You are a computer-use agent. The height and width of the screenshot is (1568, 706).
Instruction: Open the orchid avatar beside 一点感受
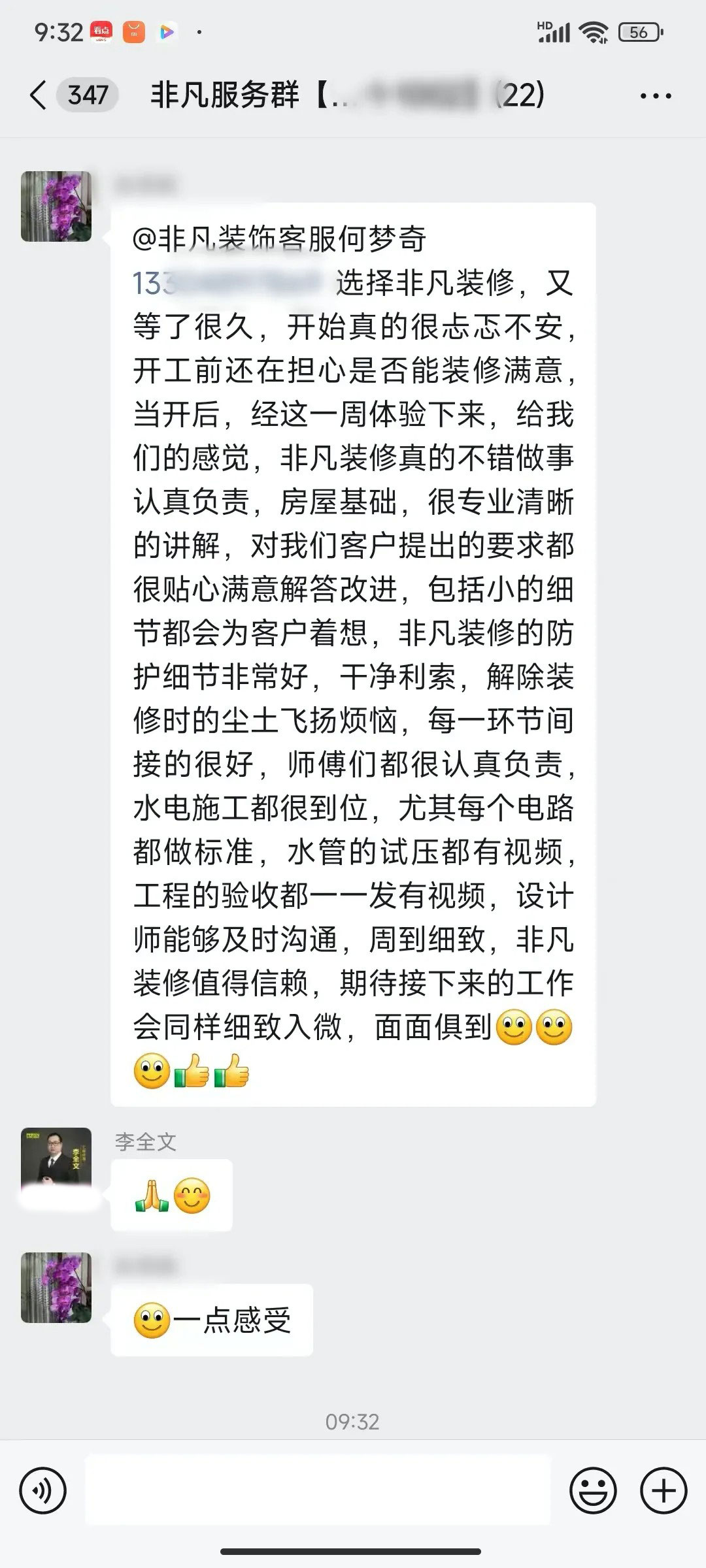tap(56, 1288)
